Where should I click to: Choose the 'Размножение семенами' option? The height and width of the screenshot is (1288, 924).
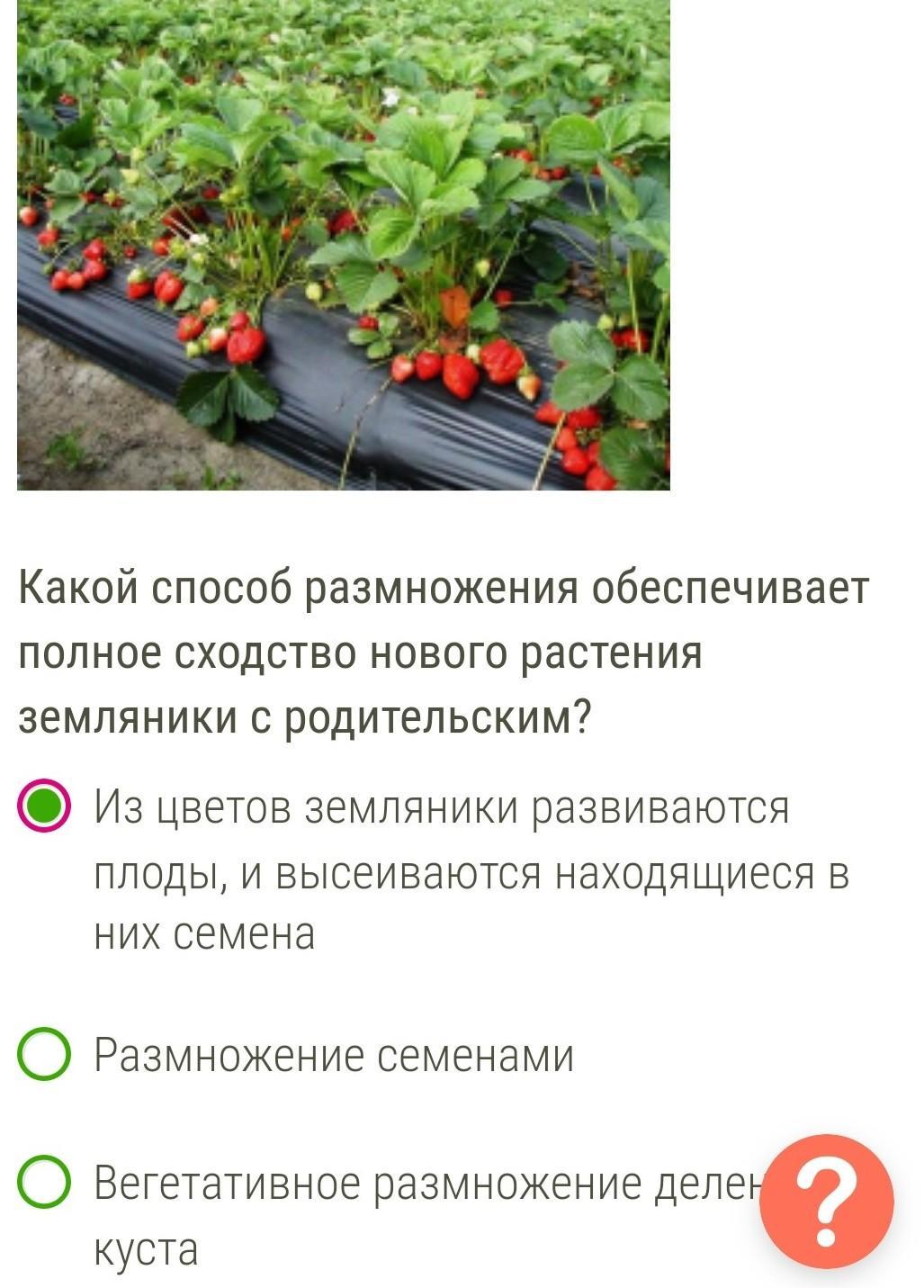point(43,1055)
